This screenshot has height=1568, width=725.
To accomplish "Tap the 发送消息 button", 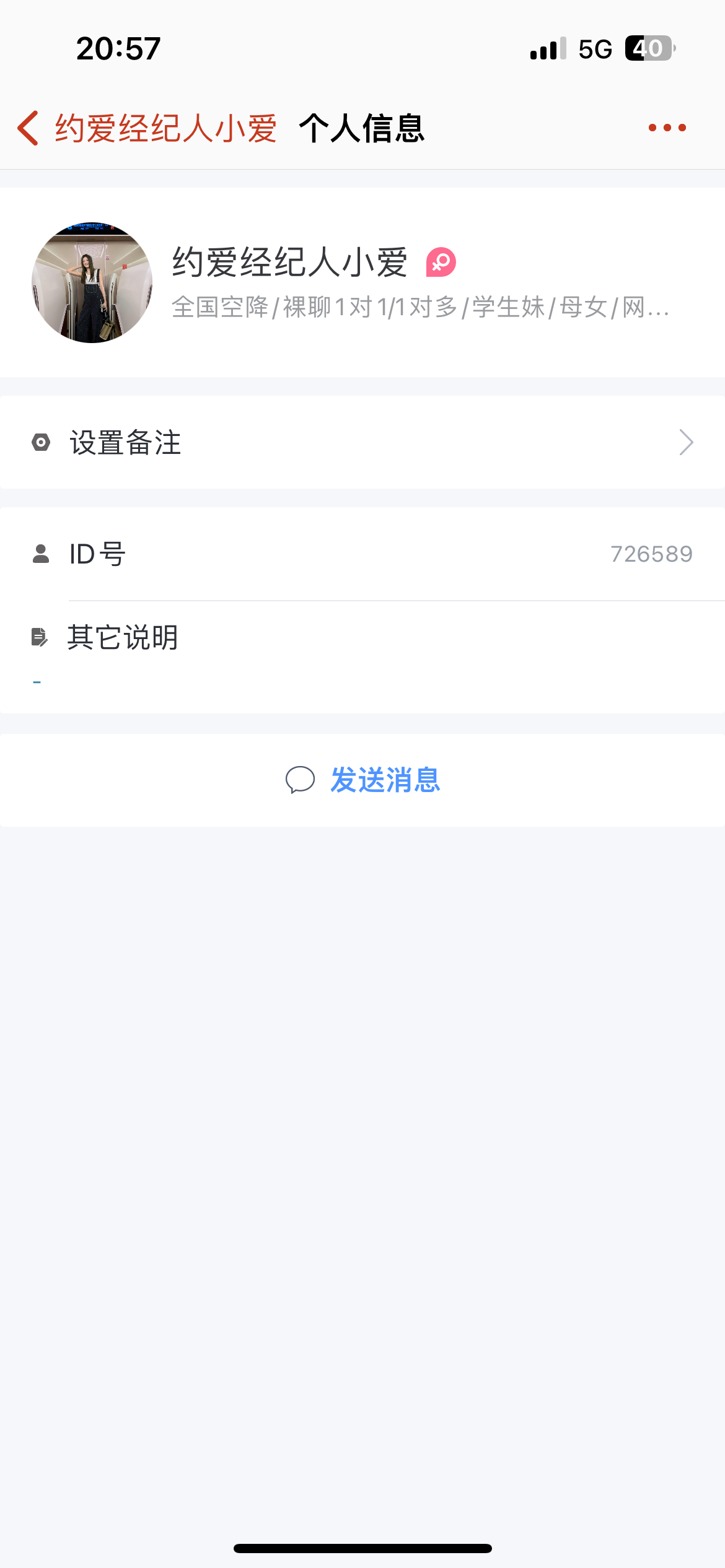I will tap(362, 780).
